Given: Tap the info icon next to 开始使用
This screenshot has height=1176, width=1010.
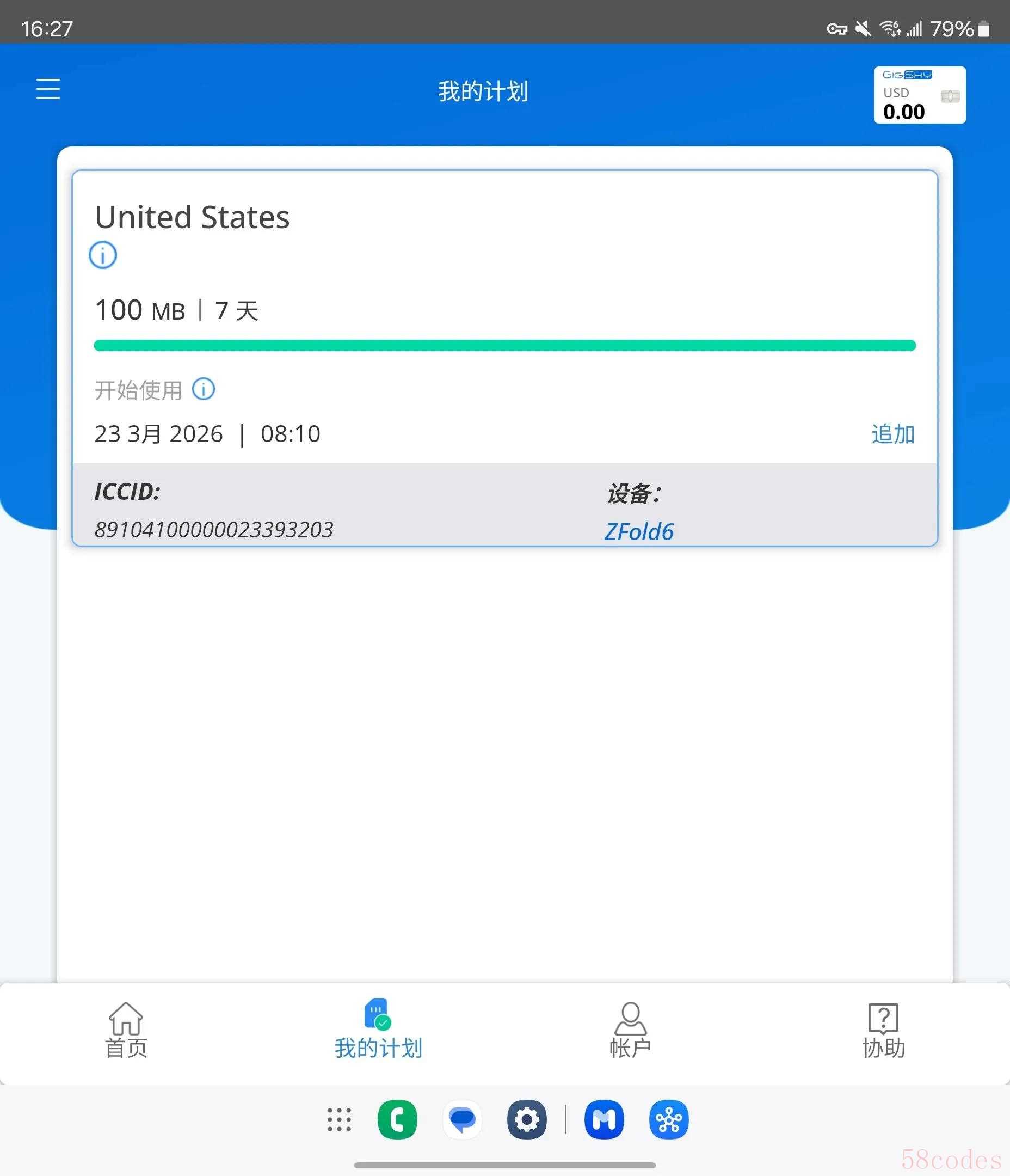Looking at the screenshot, I should [x=203, y=389].
